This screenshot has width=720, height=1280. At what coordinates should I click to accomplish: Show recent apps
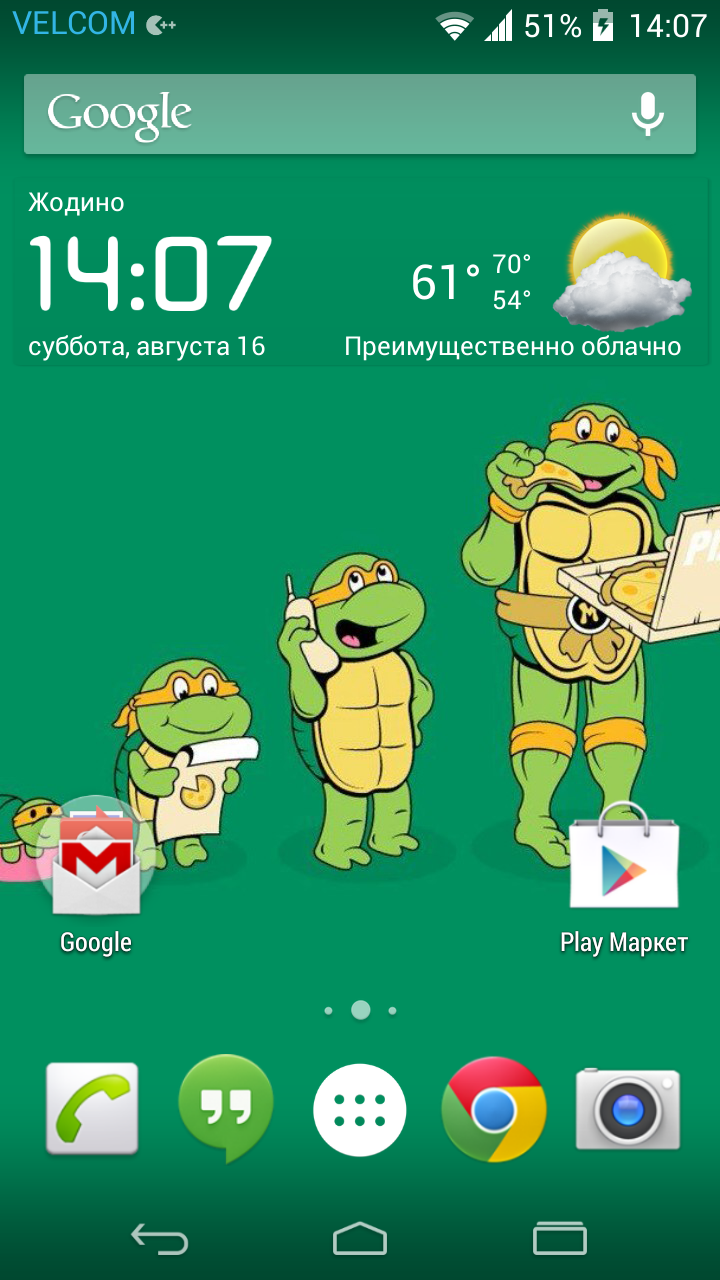coord(560,1240)
